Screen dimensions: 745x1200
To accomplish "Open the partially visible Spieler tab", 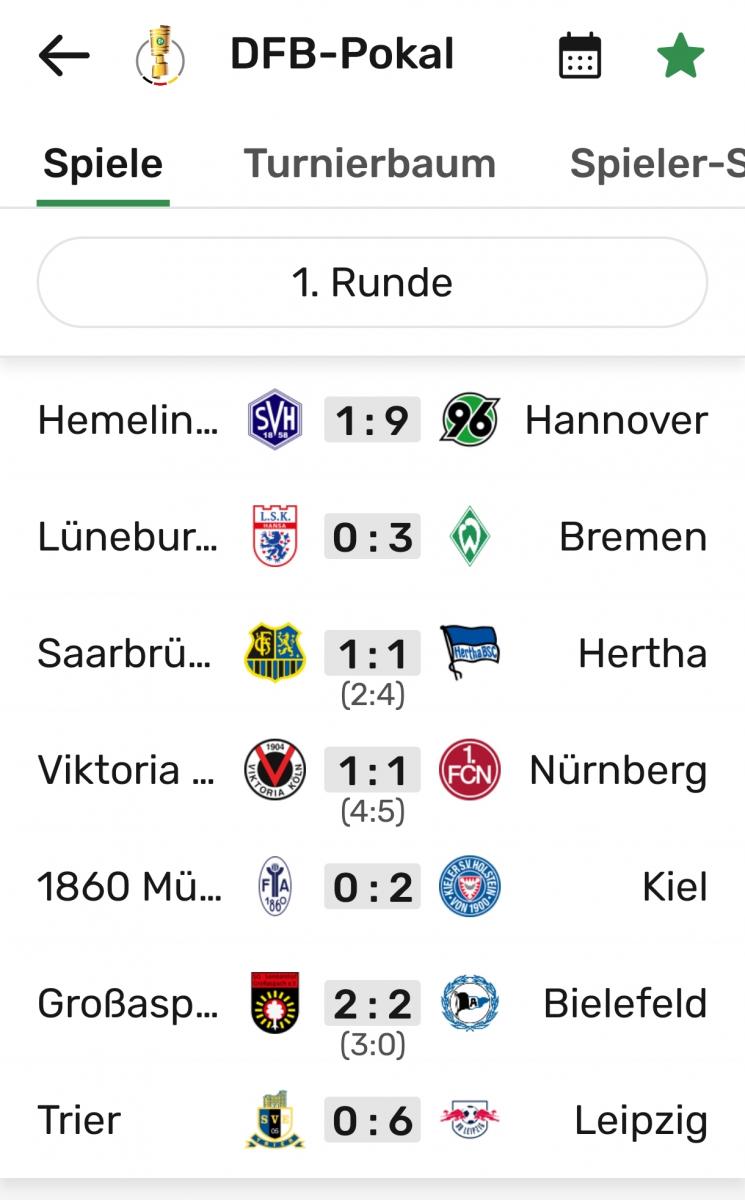I will [657, 164].
